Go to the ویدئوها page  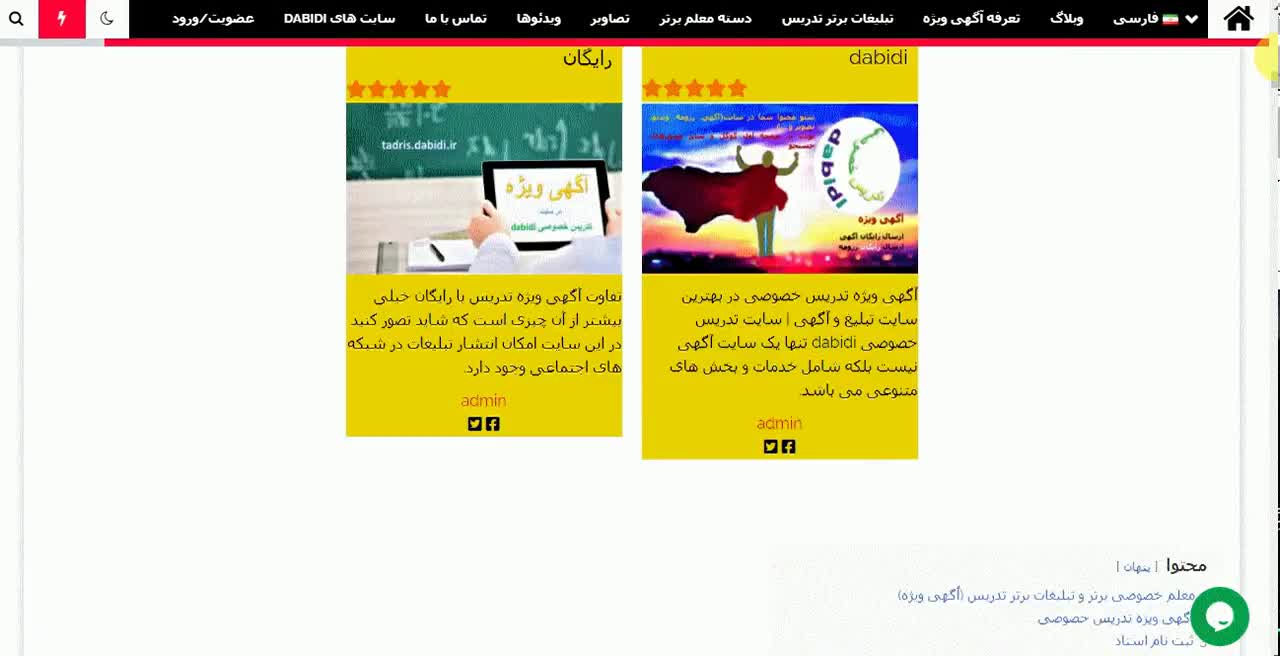tap(539, 19)
